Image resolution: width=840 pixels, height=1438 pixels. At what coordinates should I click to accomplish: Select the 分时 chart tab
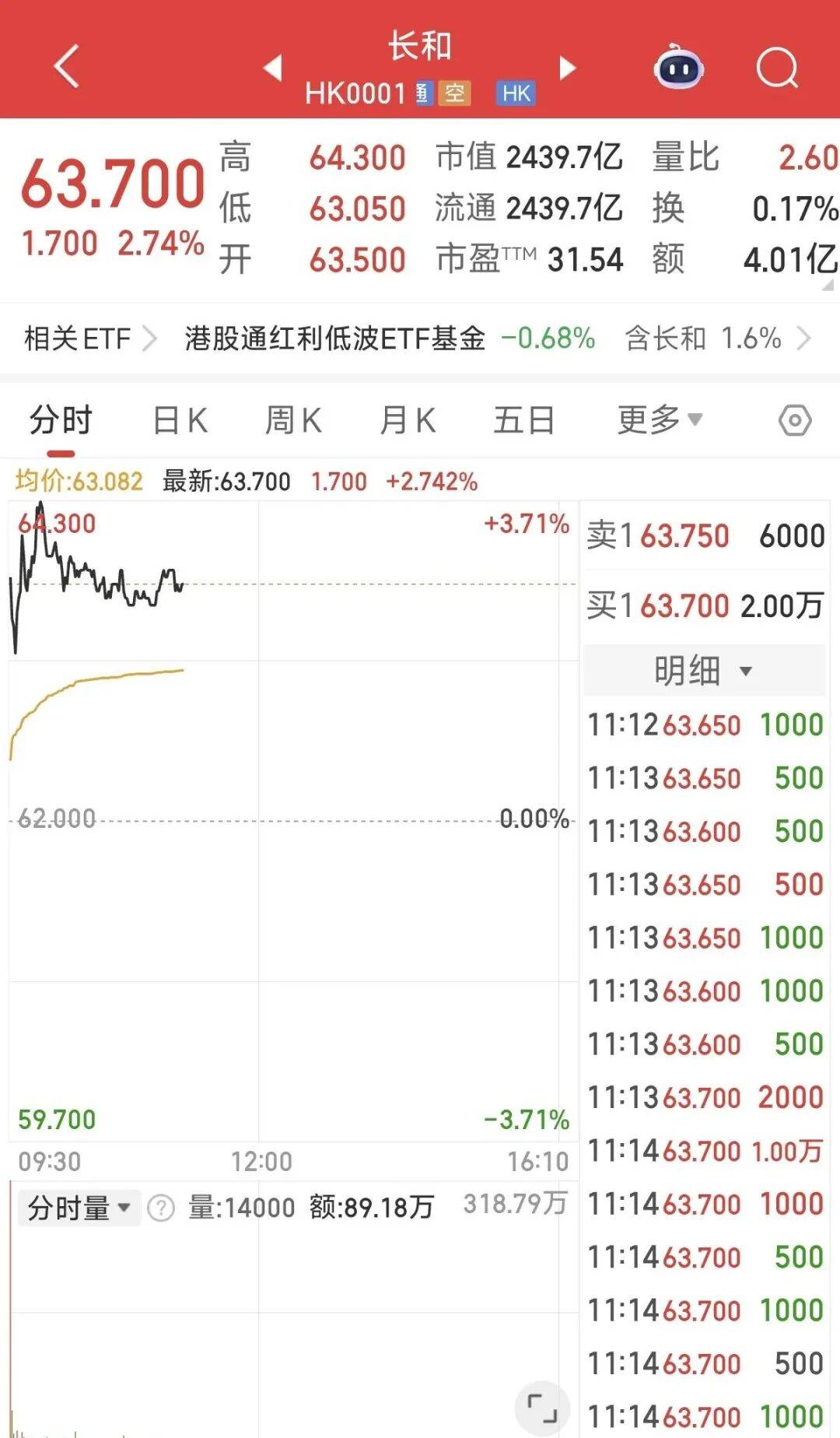[61, 421]
